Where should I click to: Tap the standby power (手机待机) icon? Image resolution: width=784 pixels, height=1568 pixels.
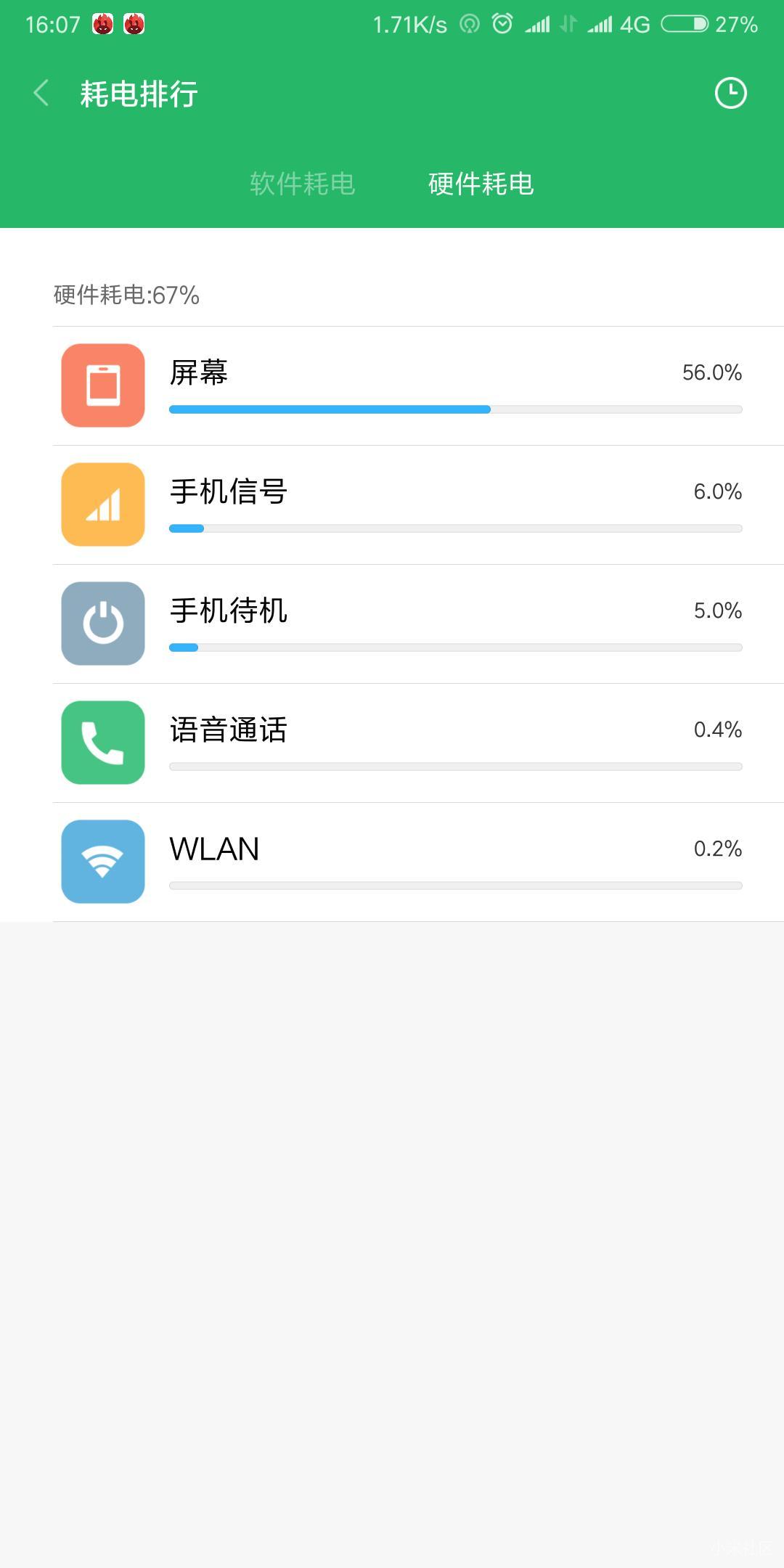pos(102,623)
